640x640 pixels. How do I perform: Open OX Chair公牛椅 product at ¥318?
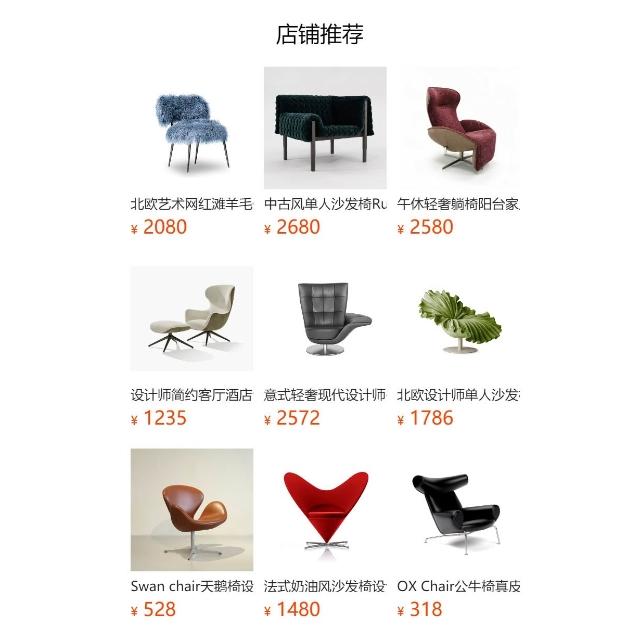click(x=458, y=509)
